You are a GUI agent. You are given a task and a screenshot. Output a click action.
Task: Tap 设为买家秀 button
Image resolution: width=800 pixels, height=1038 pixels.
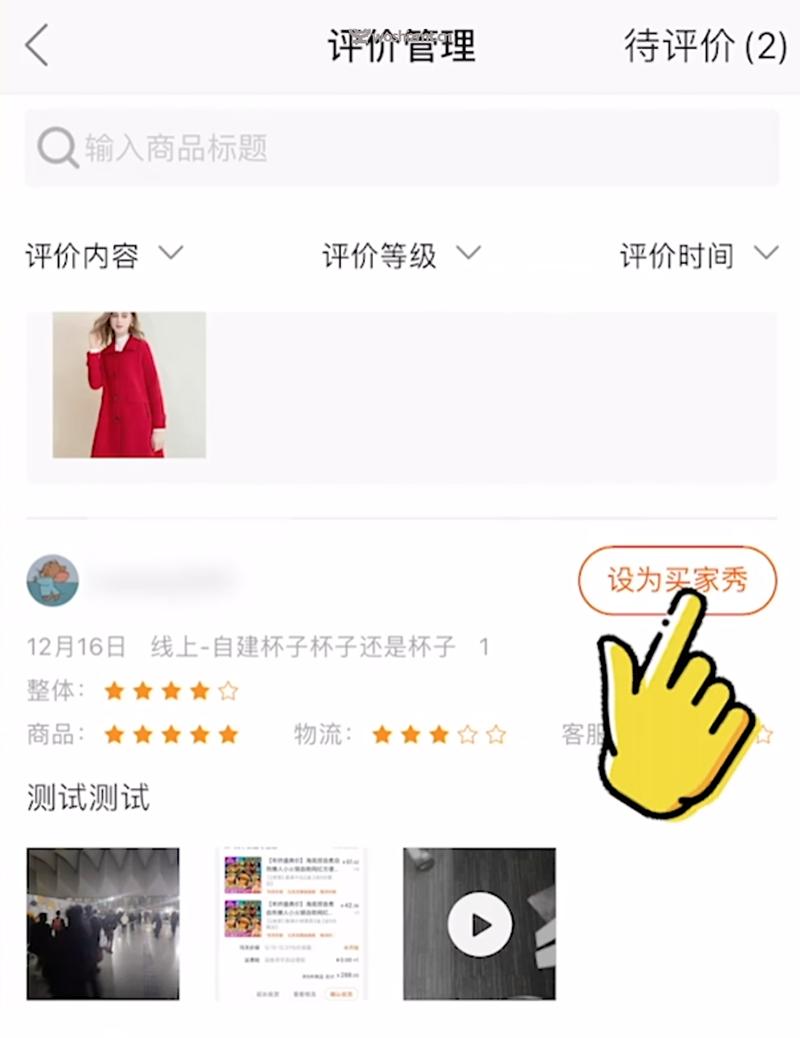pyautogui.click(x=676, y=580)
